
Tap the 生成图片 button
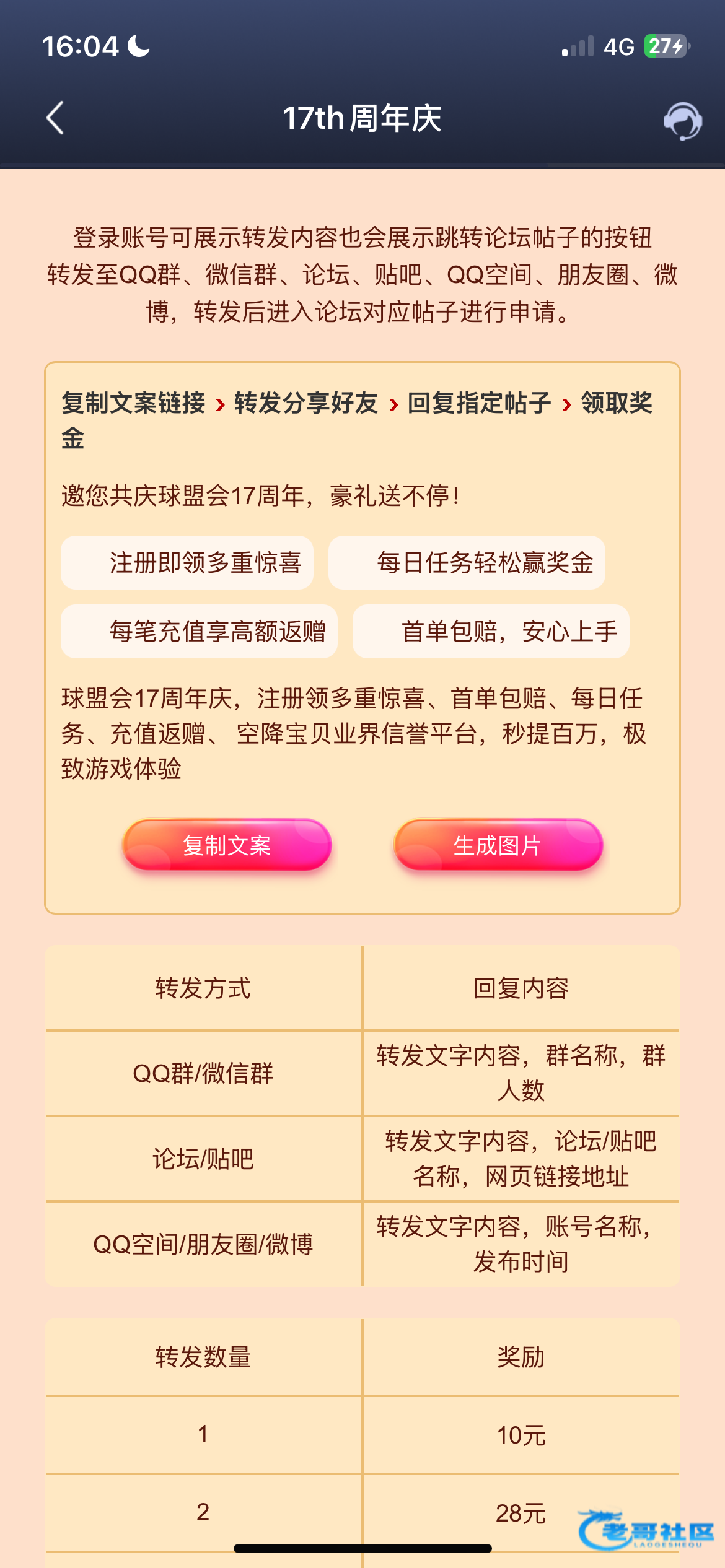[x=498, y=845]
